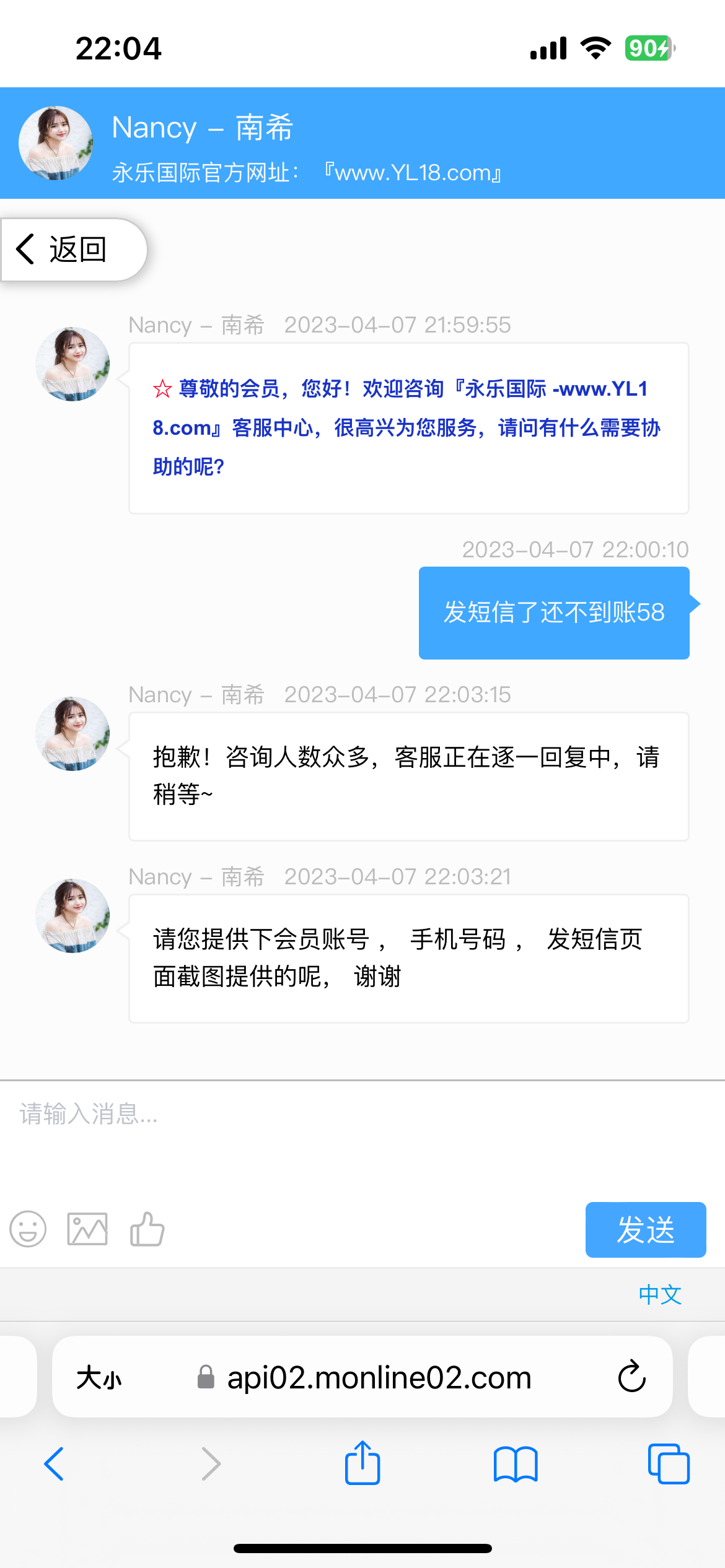Screen dimensions: 725x1568
Task: Tap the welcome message with www.YL18.com link
Action: [x=408, y=427]
